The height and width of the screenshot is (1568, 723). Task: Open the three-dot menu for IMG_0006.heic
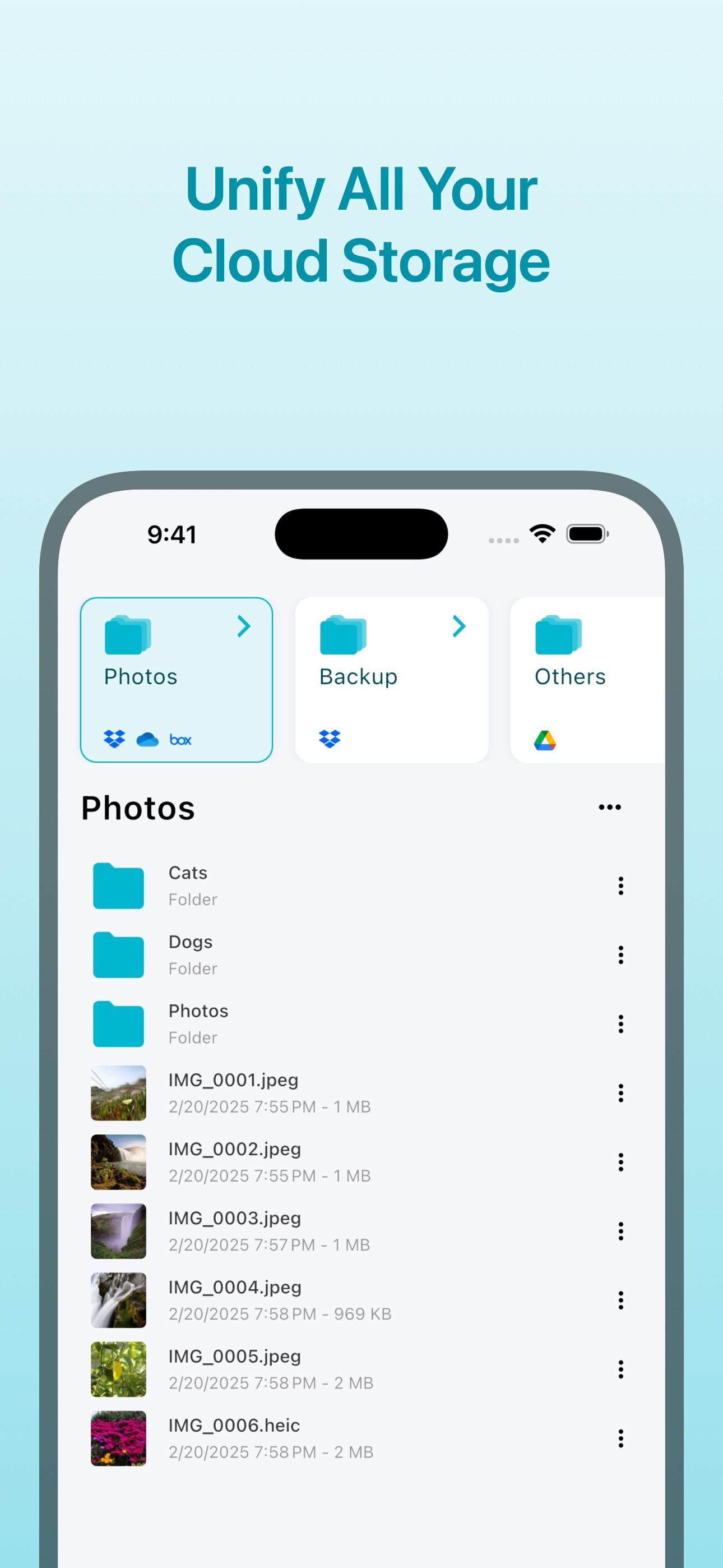pos(621,1439)
